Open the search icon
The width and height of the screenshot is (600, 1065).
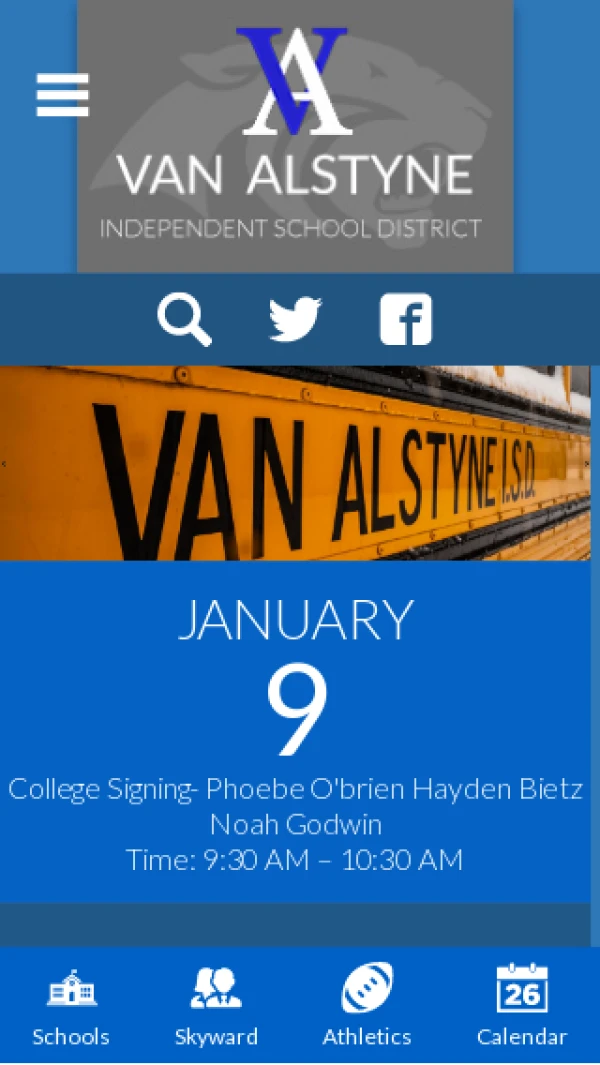pyautogui.click(x=185, y=320)
